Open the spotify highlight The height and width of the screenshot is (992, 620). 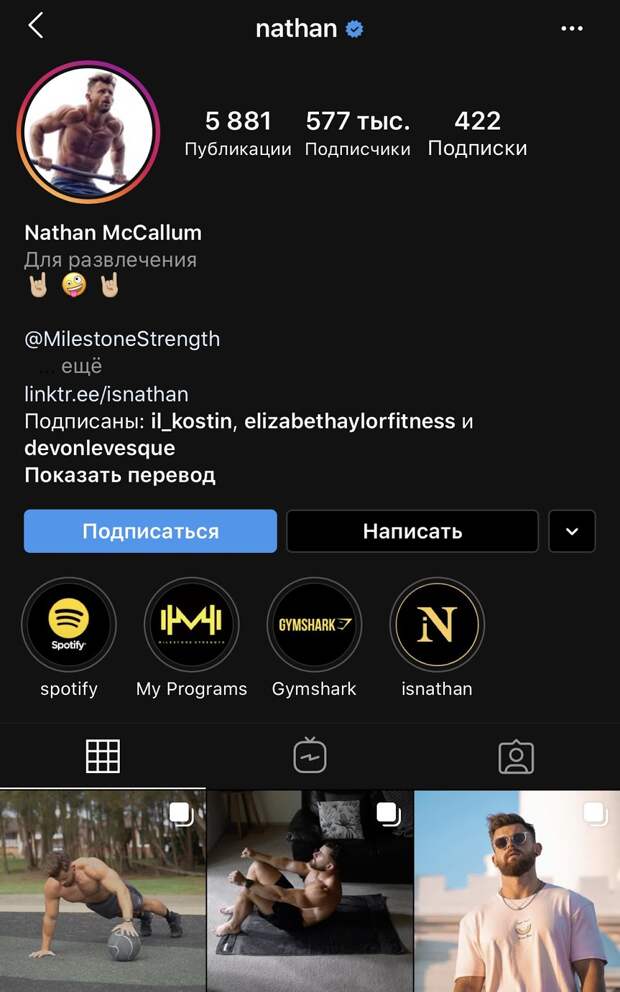click(x=69, y=626)
